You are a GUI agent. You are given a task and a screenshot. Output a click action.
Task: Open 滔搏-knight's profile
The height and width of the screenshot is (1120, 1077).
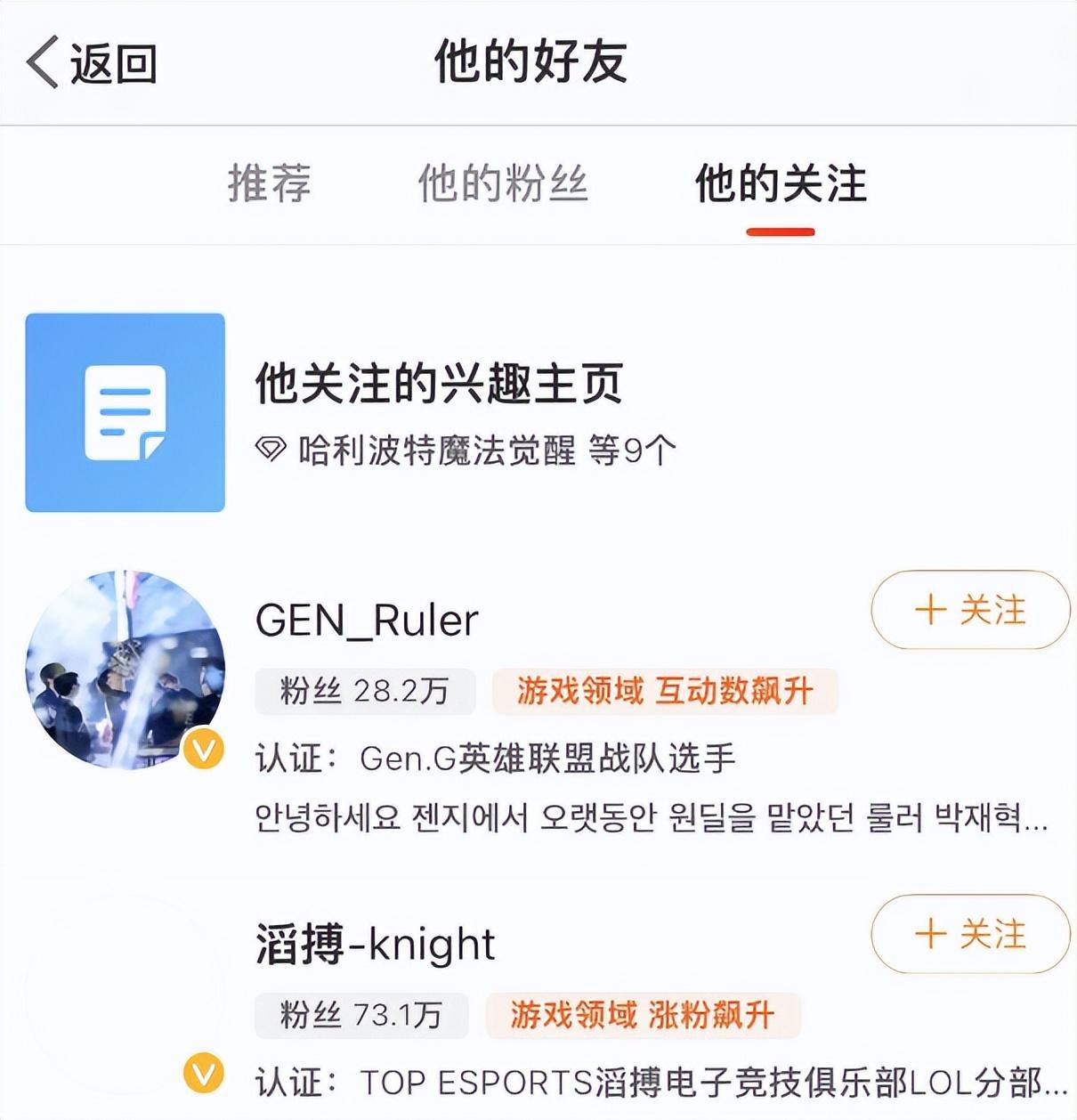[x=375, y=945]
